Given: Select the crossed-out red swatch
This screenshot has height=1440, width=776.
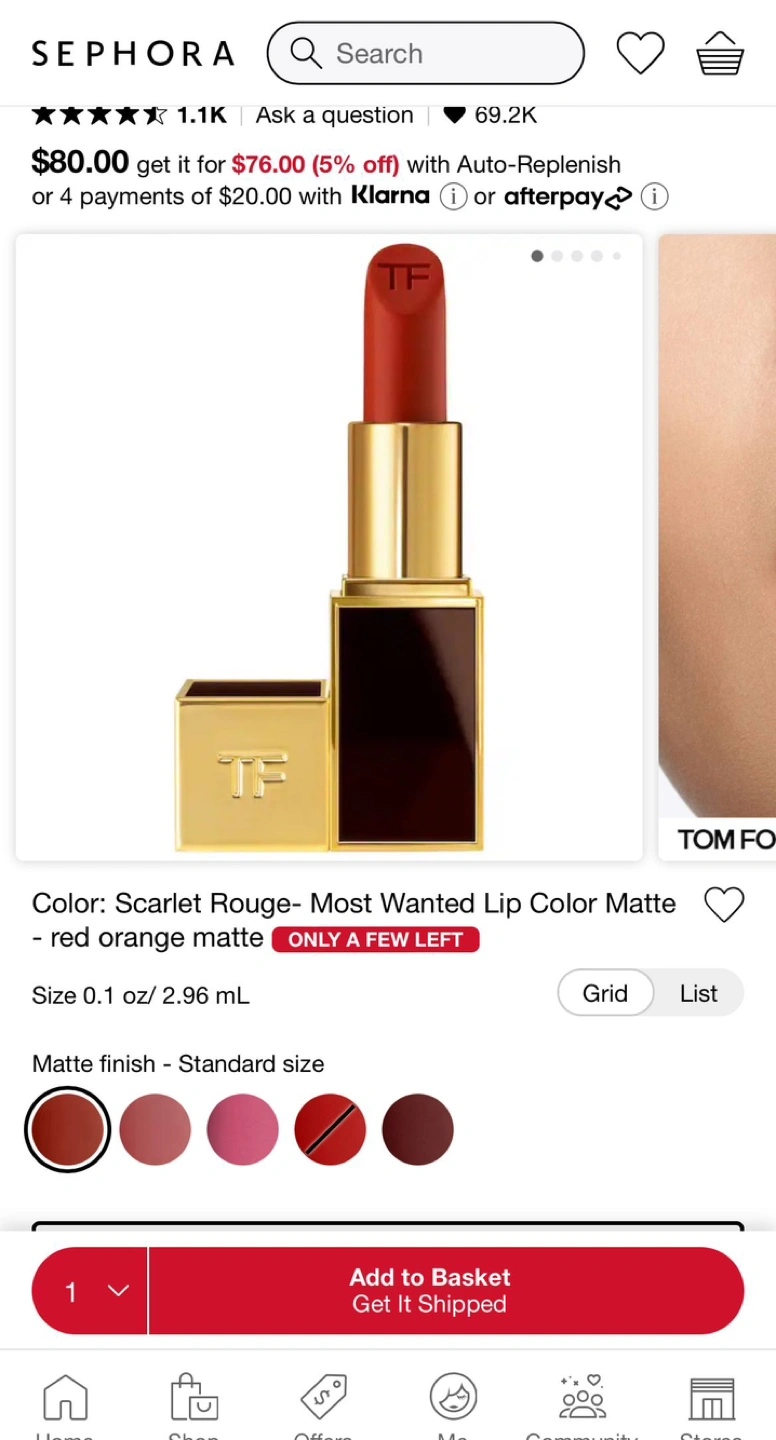Looking at the screenshot, I should point(330,1129).
